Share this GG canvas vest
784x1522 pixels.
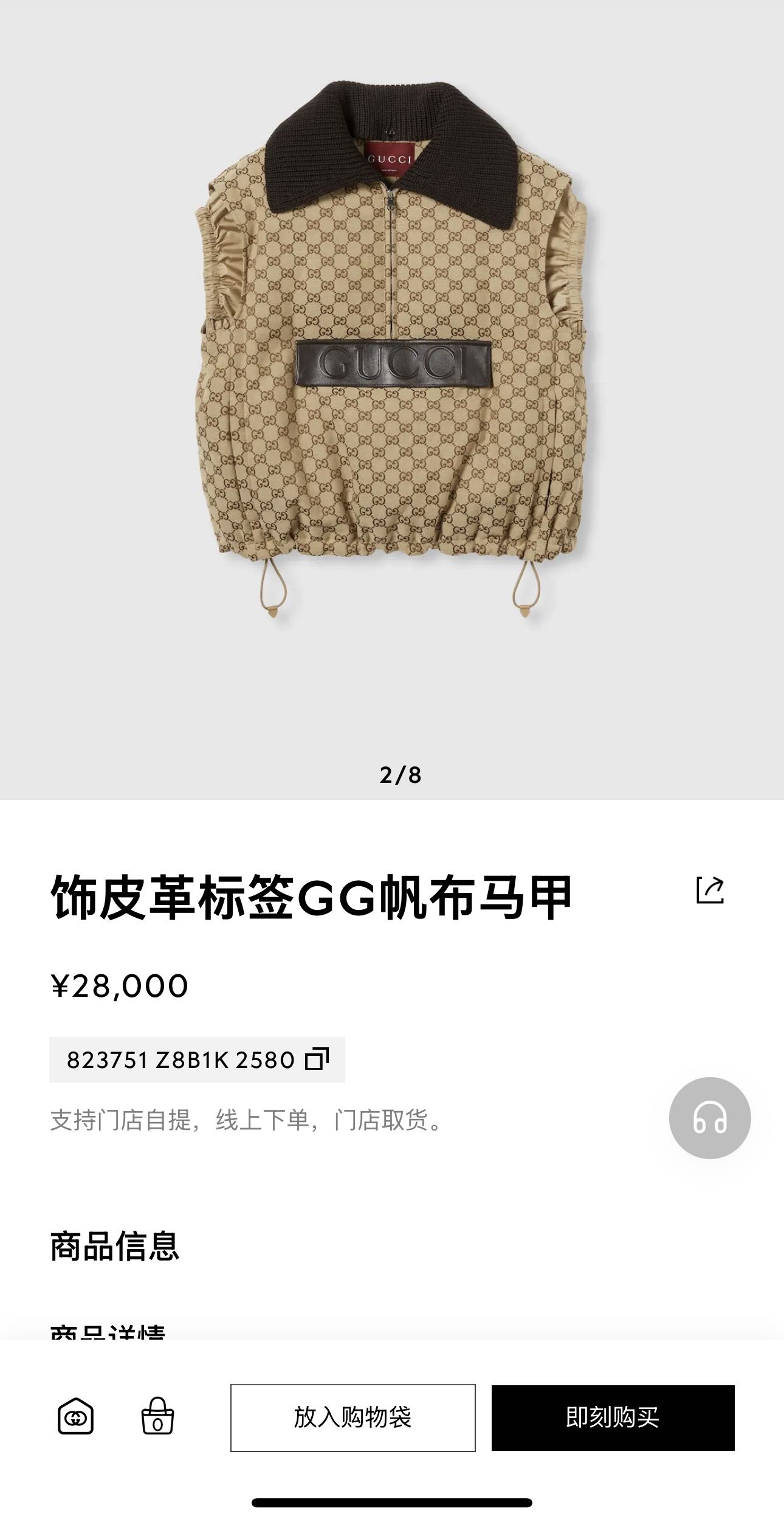[x=710, y=890]
